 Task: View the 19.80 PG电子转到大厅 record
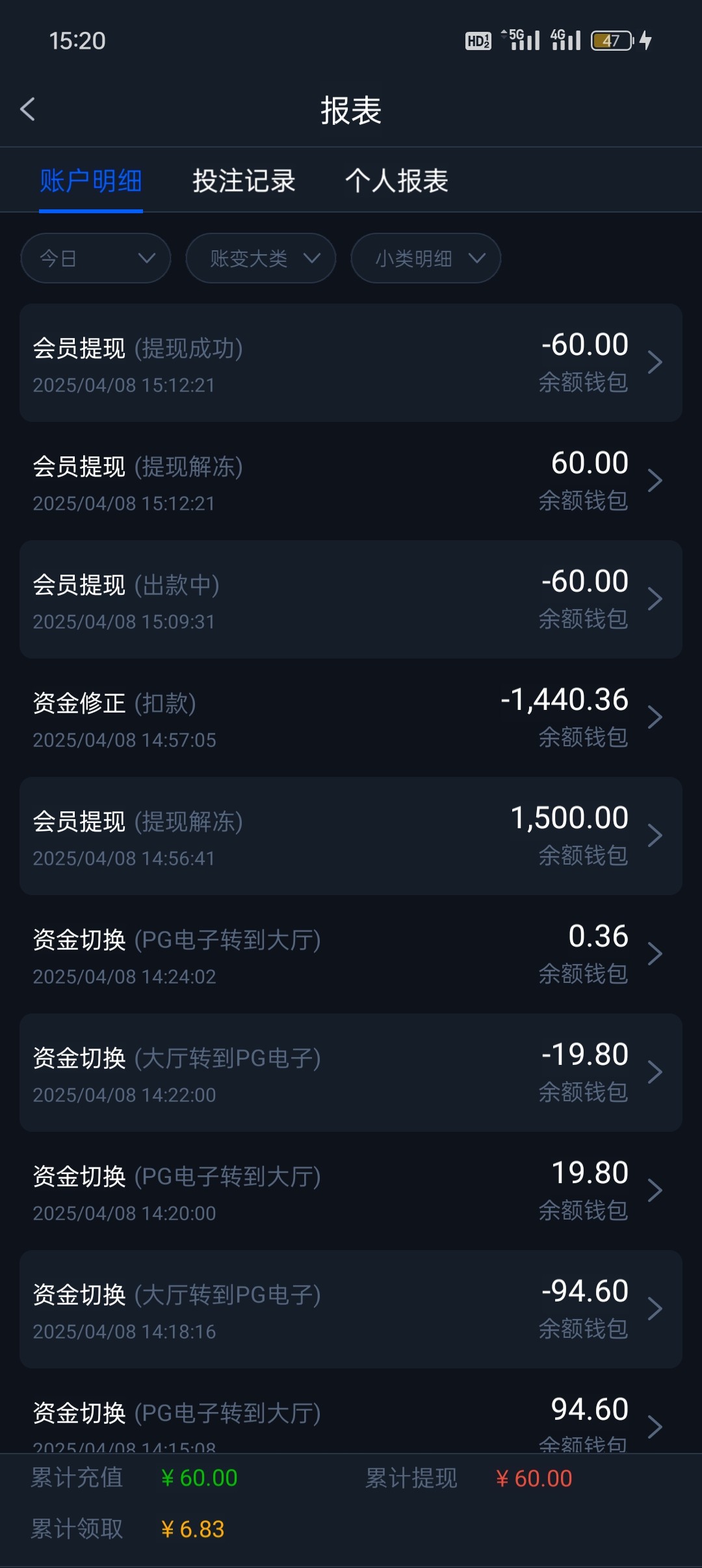point(351,1191)
